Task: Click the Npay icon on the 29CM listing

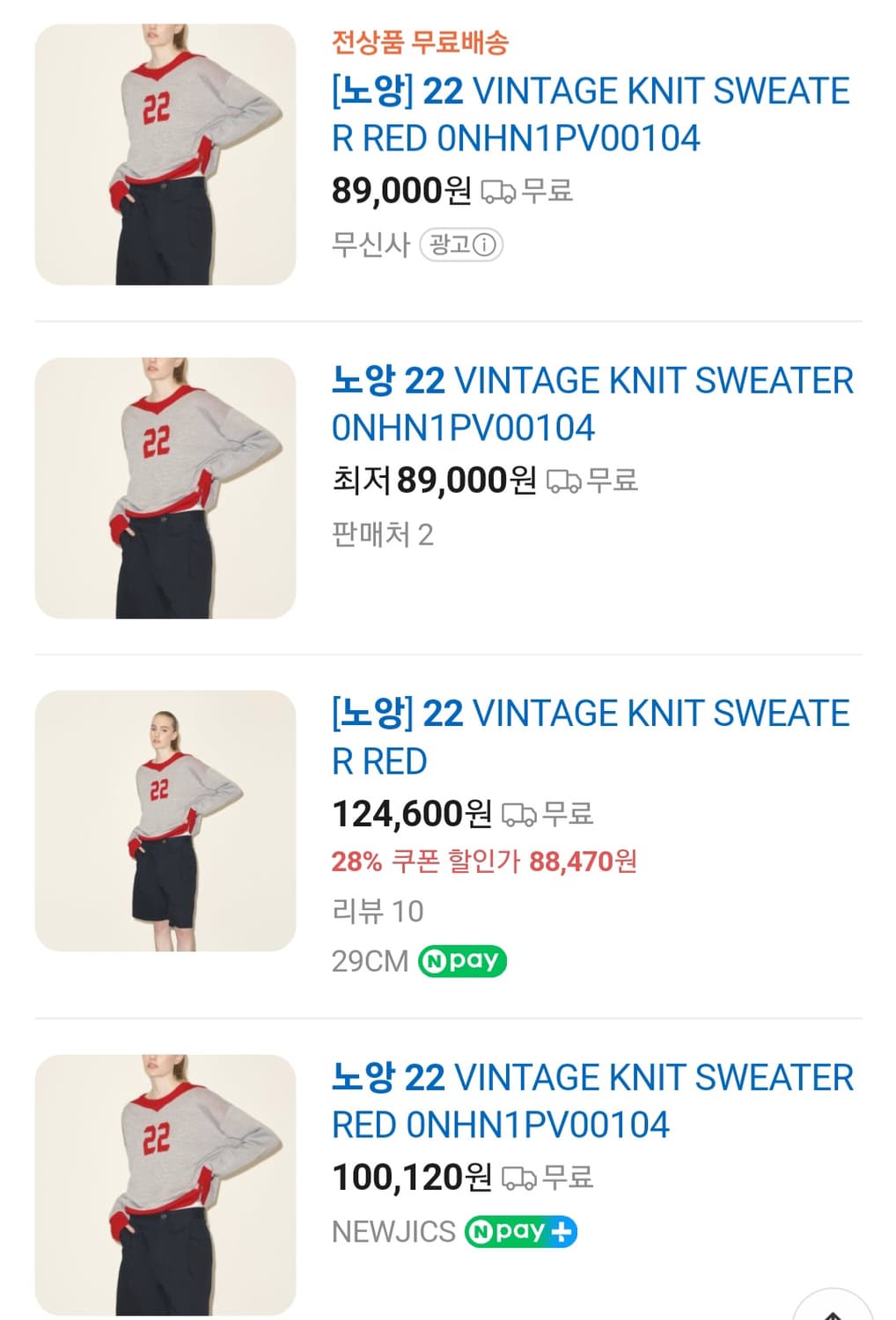Action: click(464, 960)
